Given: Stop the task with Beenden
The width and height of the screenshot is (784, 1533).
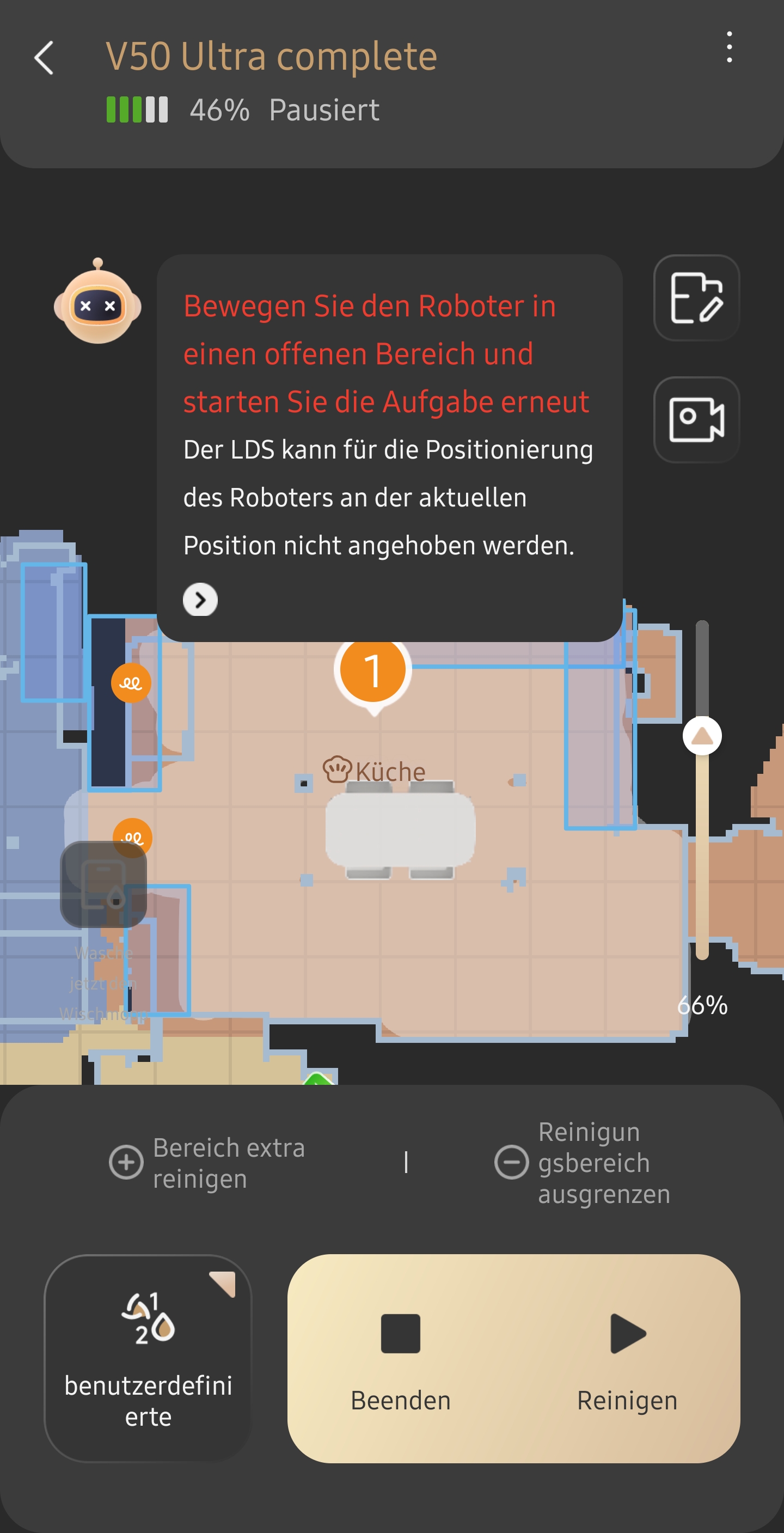Looking at the screenshot, I should point(400,1358).
